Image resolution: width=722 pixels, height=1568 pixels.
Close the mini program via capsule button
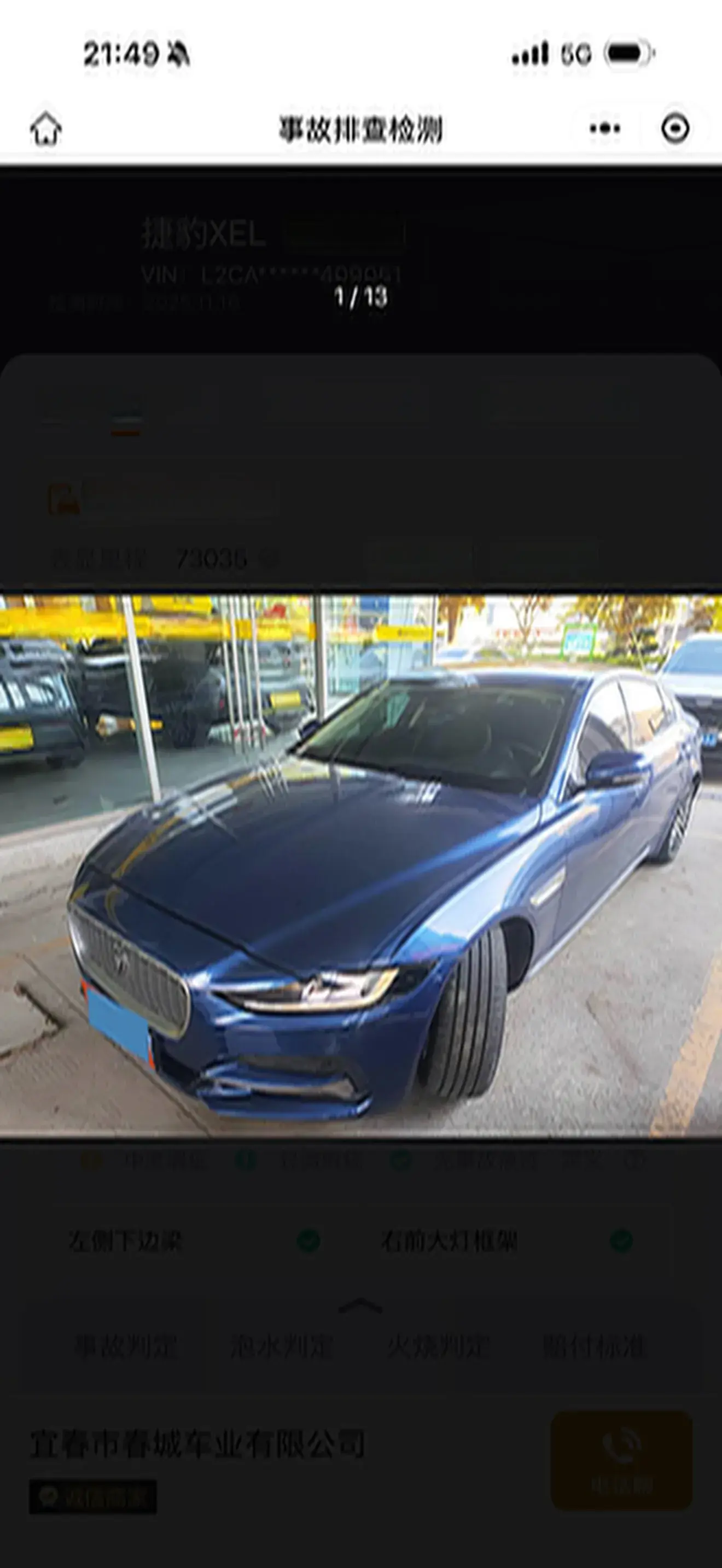tap(674, 128)
